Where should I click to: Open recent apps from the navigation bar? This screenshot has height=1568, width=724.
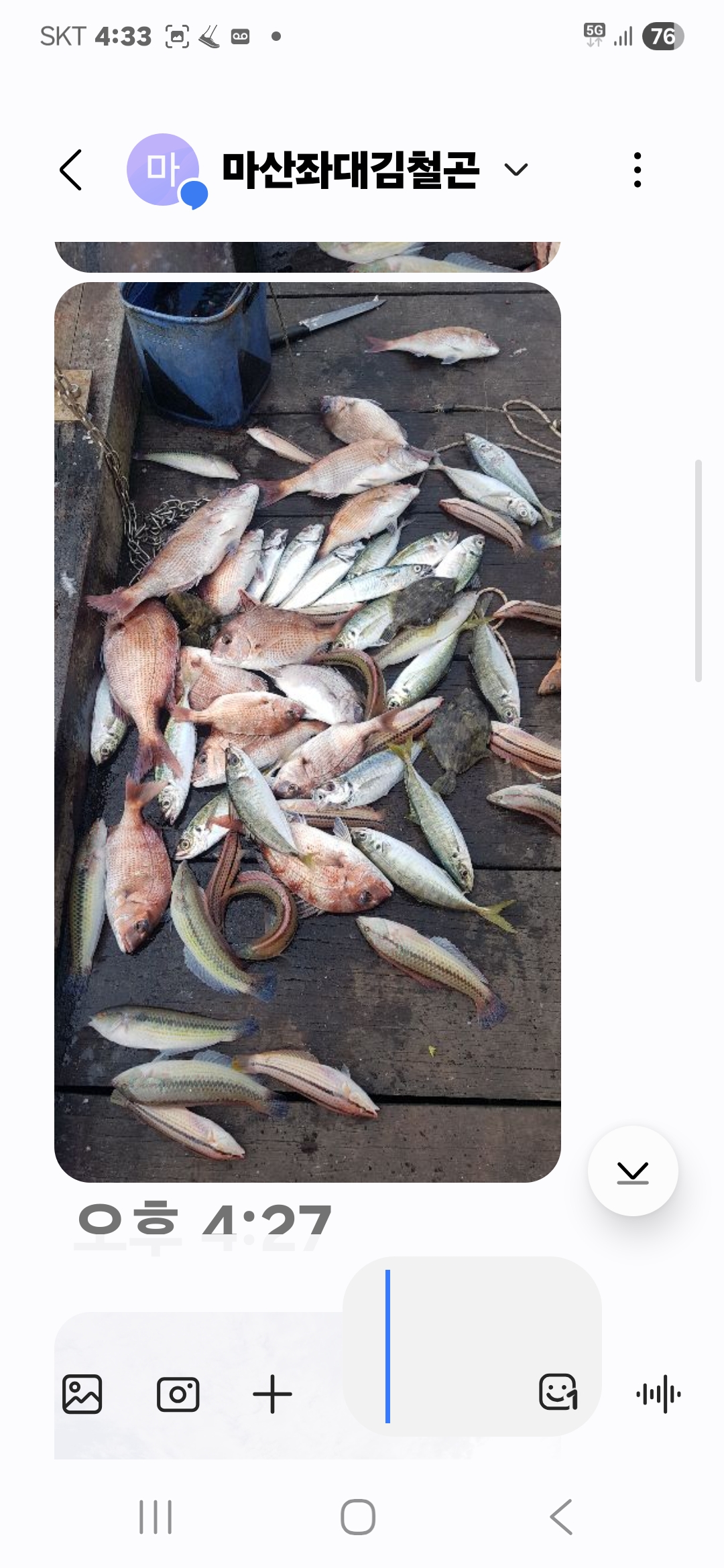point(156,1517)
